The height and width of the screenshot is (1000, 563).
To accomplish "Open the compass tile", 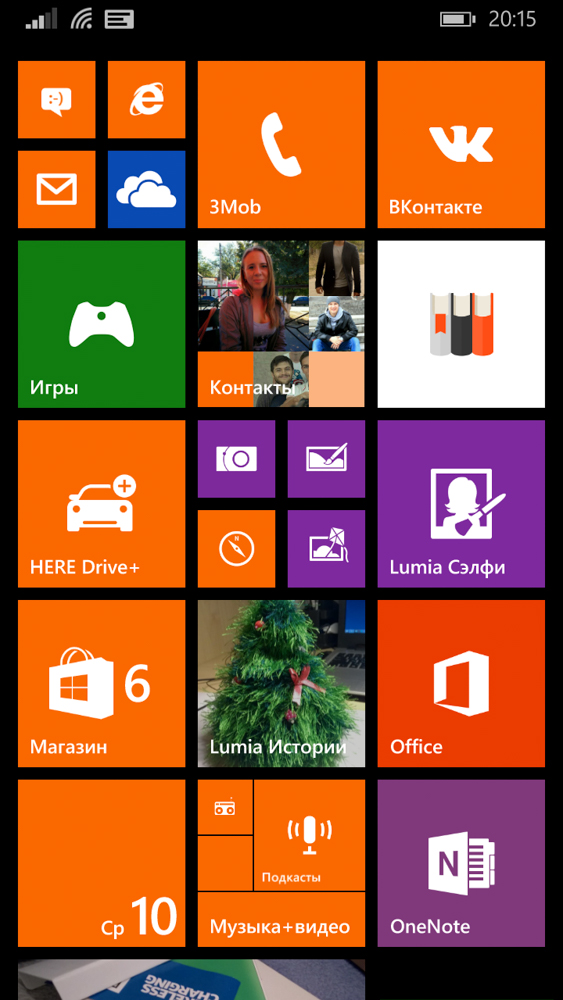I will coord(236,548).
